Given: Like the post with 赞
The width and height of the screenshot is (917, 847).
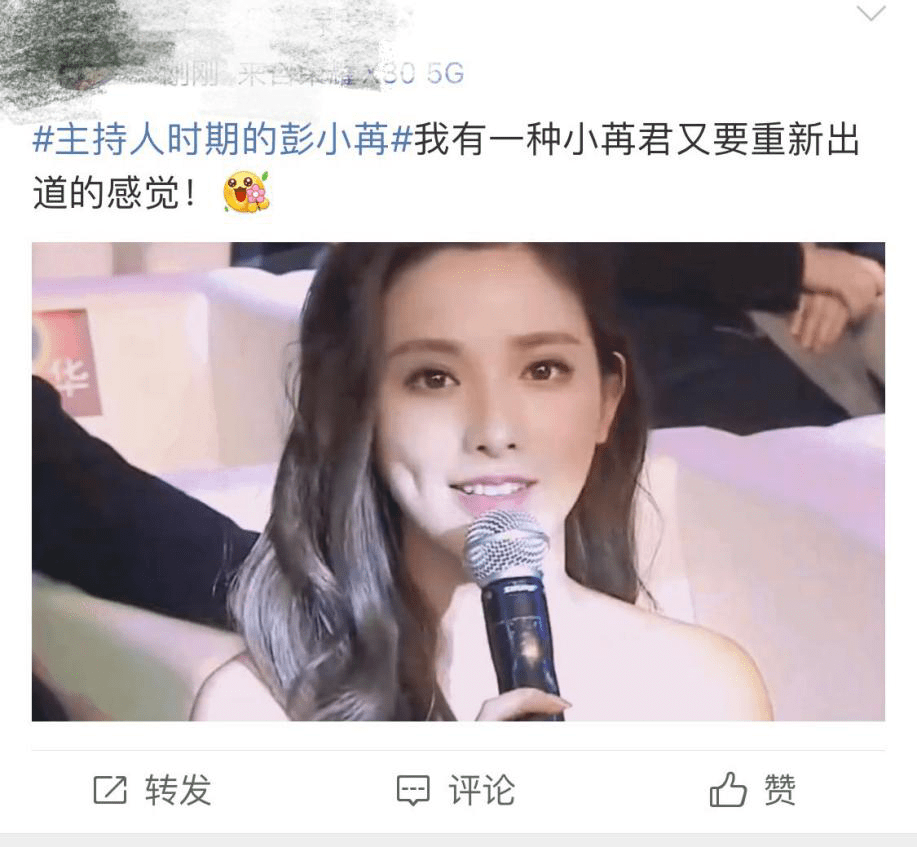Looking at the screenshot, I should 753,790.
